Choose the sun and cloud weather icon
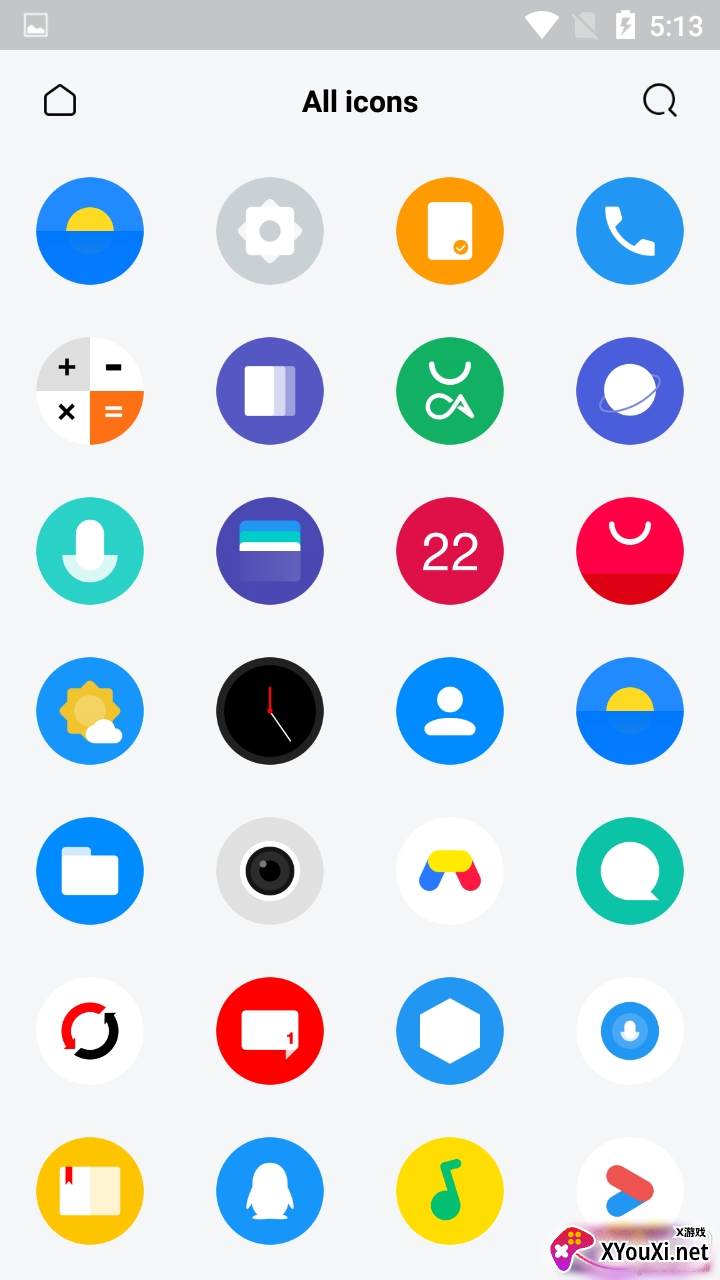The image size is (720, 1280). point(90,711)
